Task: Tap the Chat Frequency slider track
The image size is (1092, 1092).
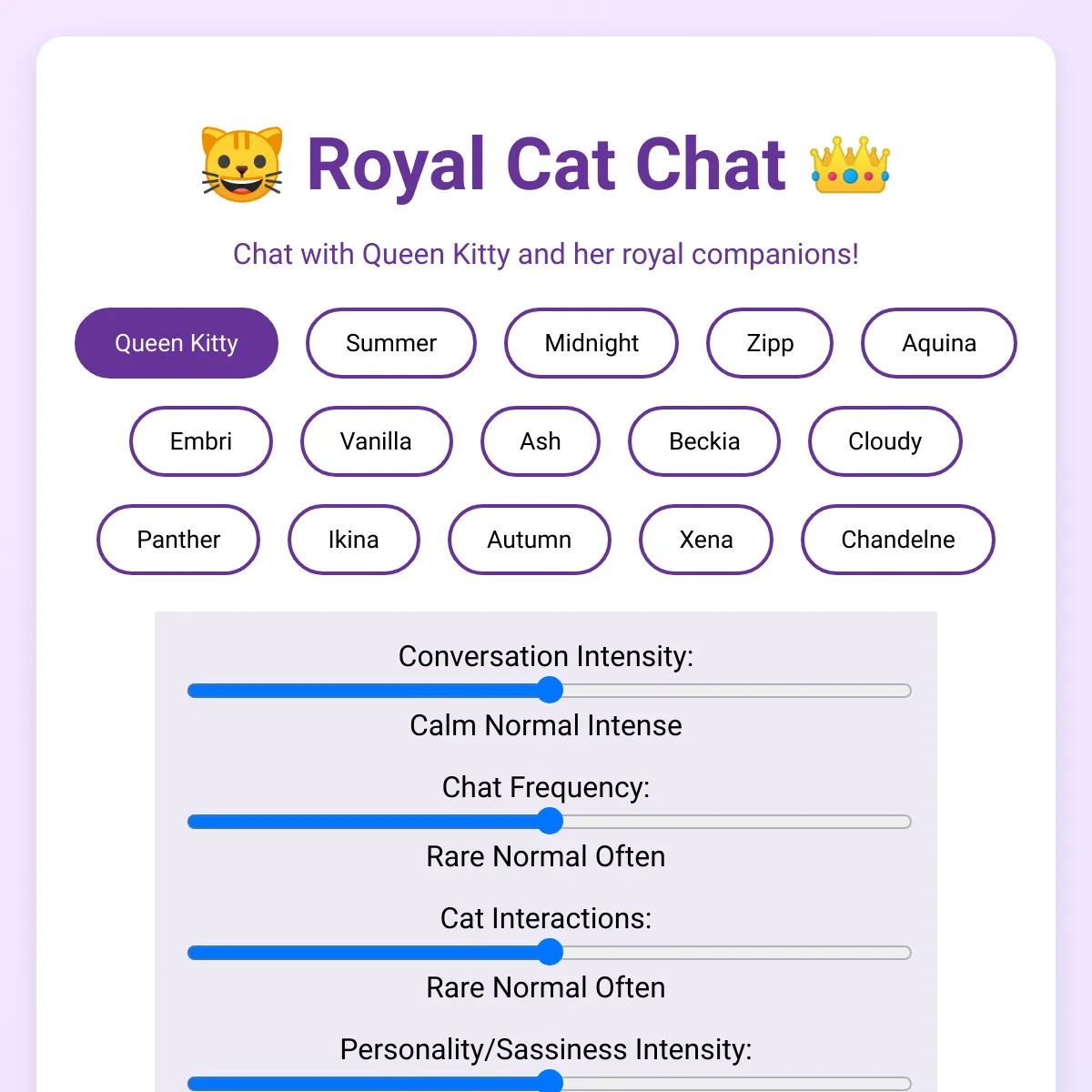Action: [x=550, y=822]
